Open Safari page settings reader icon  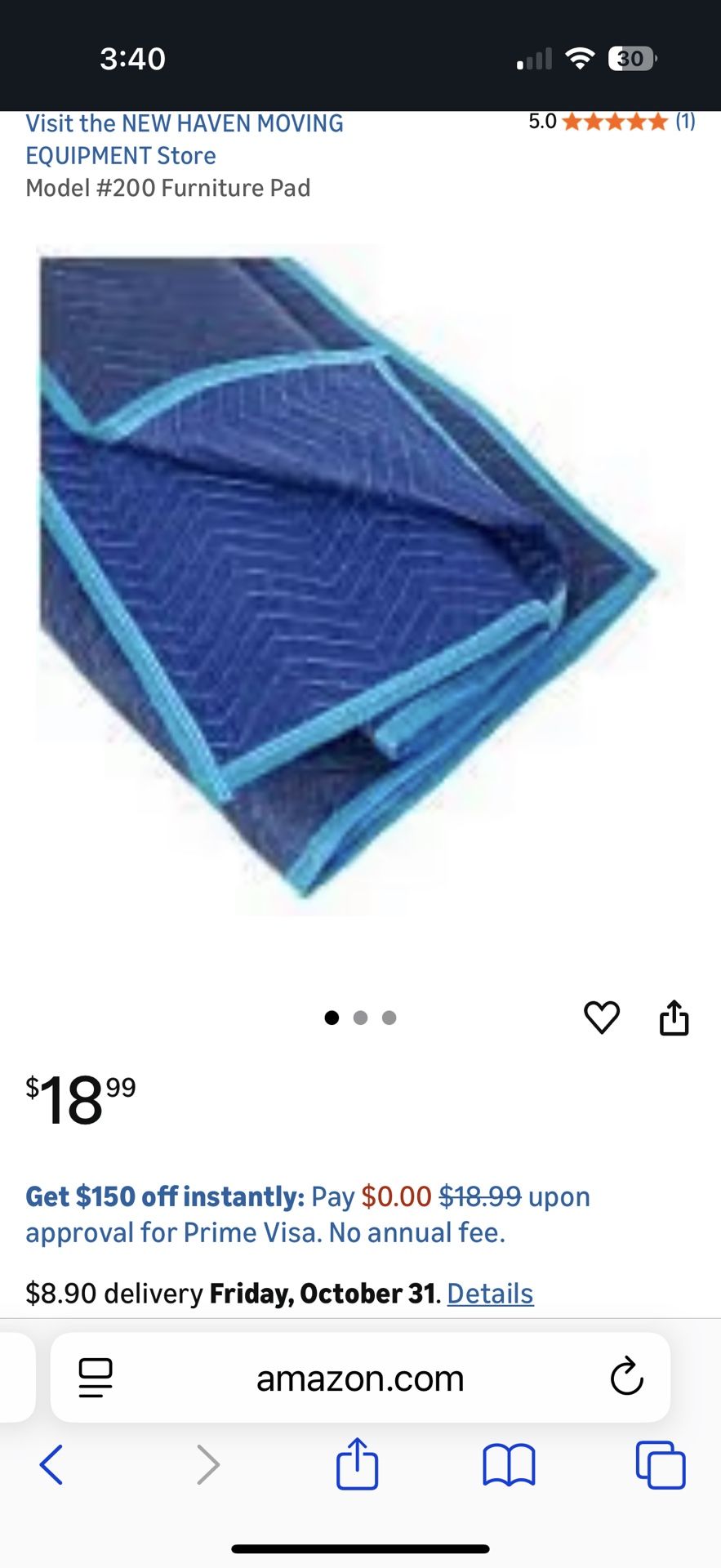click(96, 1379)
